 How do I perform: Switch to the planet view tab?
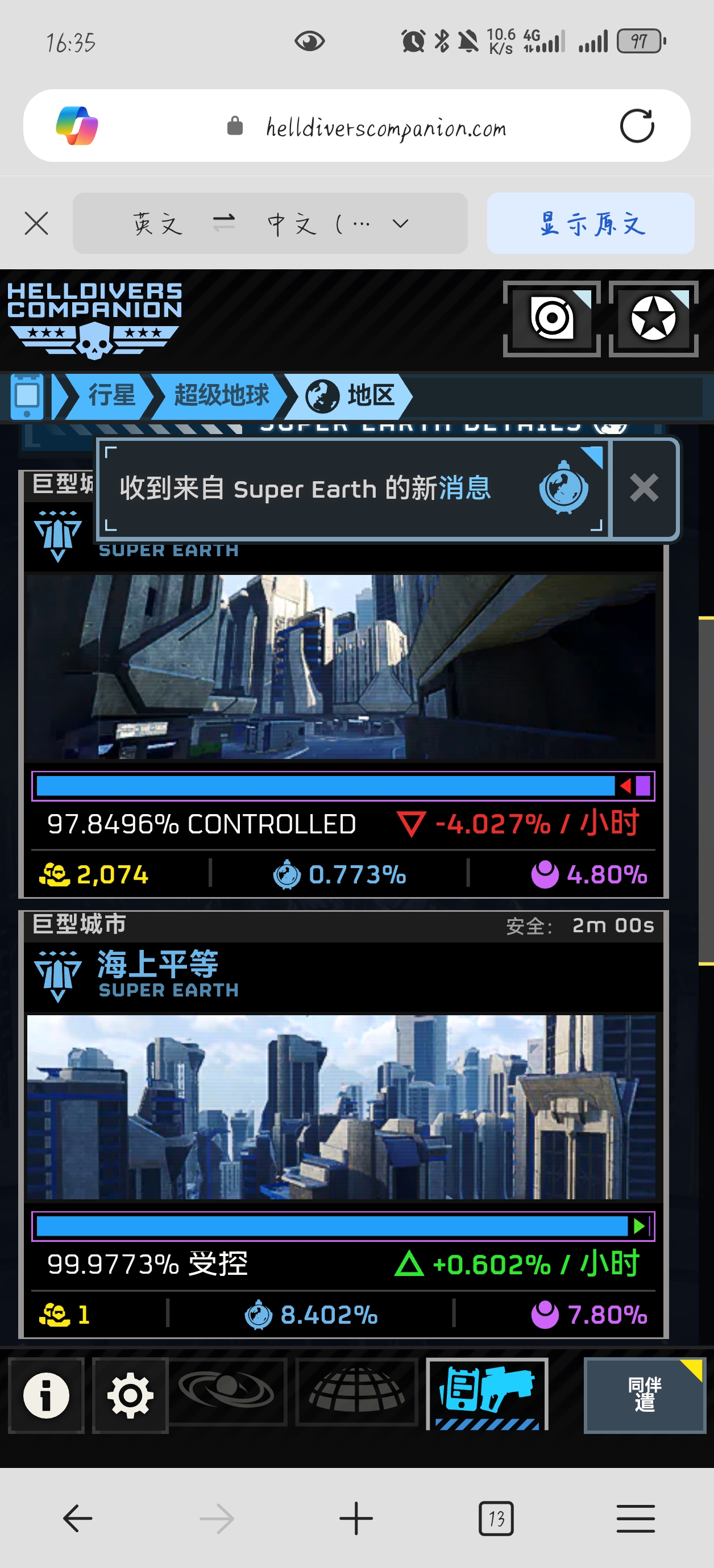coord(227,1391)
